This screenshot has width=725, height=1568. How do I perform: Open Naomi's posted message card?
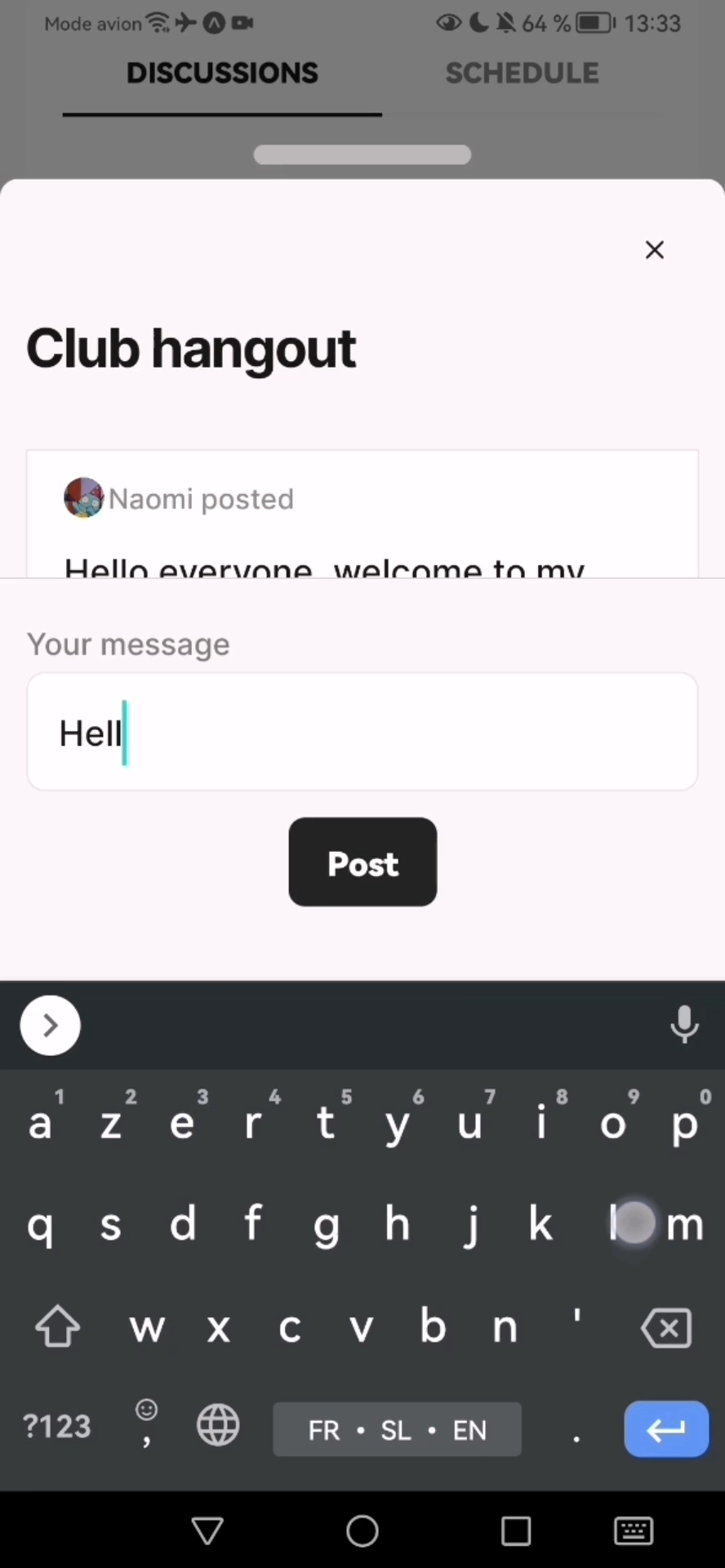(x=362, y=514)
